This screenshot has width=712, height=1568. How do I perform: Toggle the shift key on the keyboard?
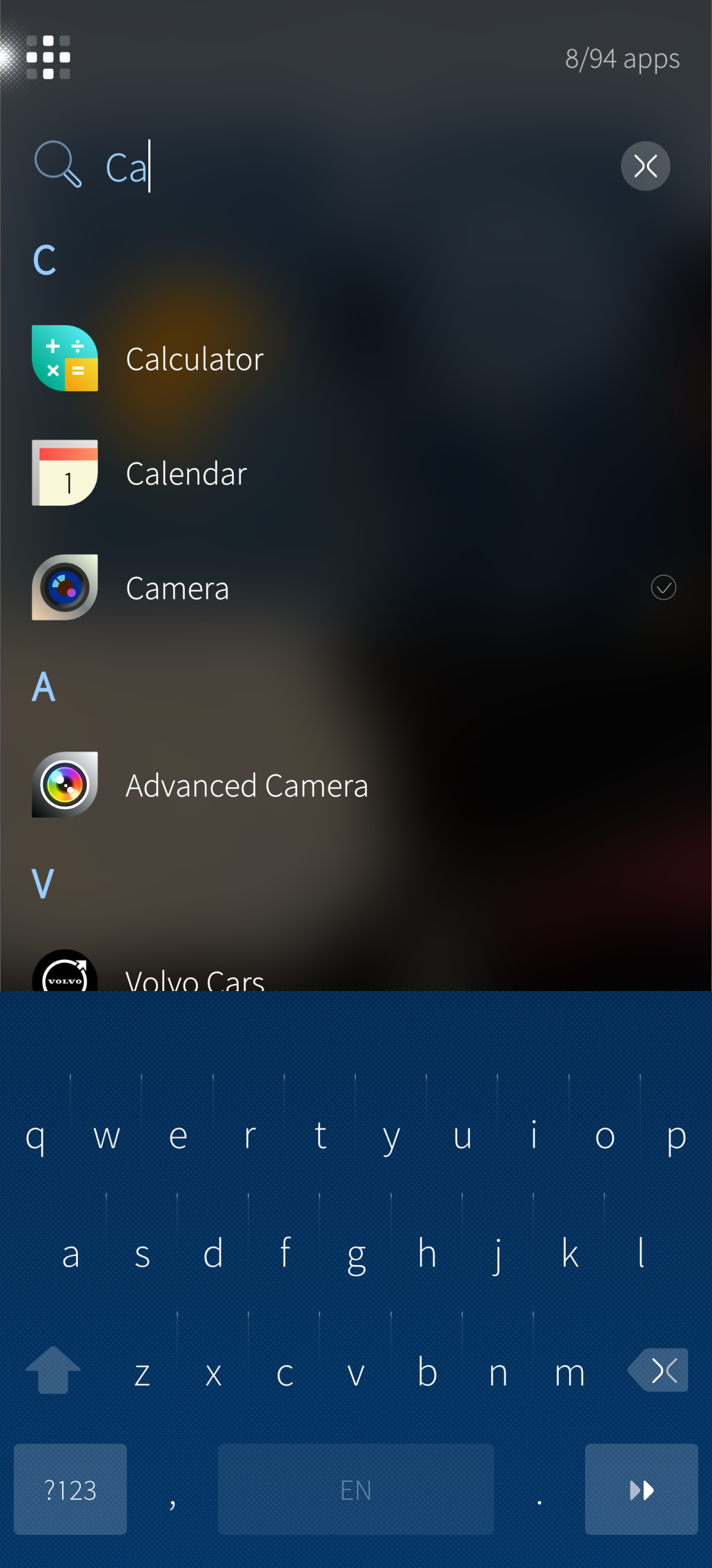53,1370
